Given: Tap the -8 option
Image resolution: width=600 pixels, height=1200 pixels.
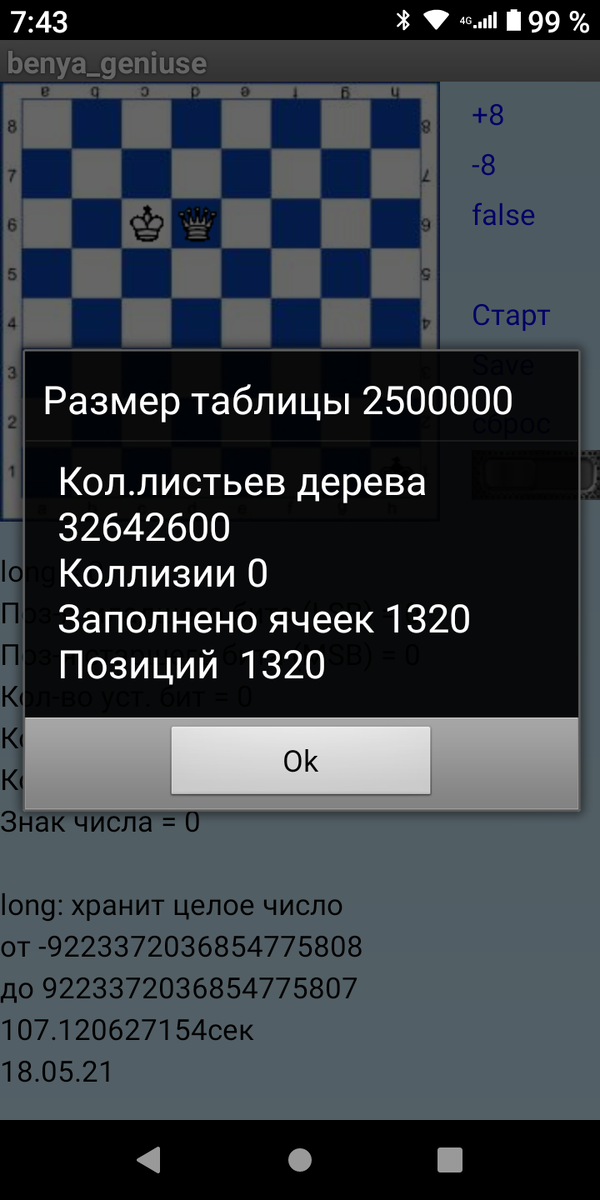Looking at the screenshot, I should click(484, 165).
